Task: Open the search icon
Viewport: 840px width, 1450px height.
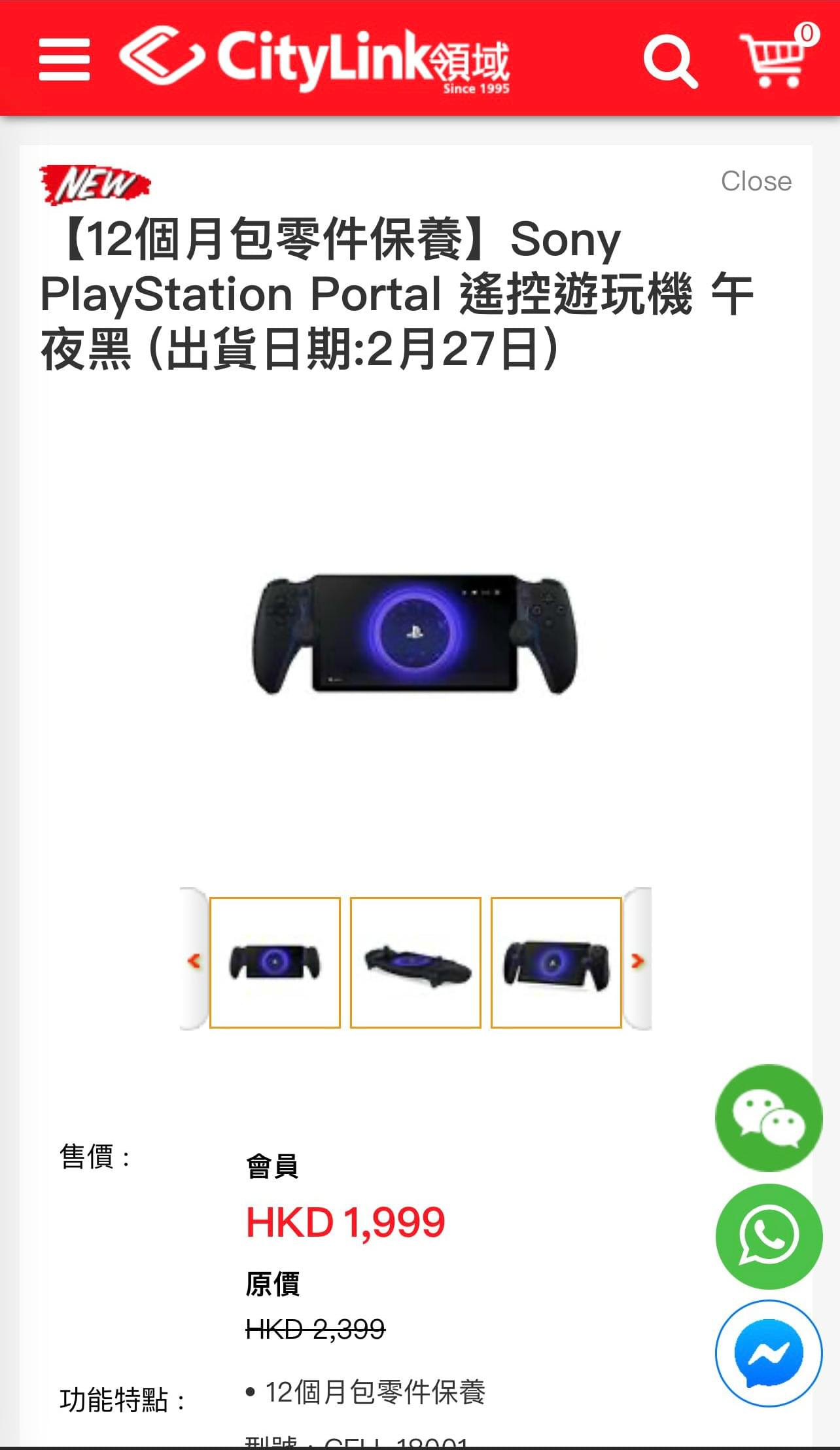Action: (670, 62)
